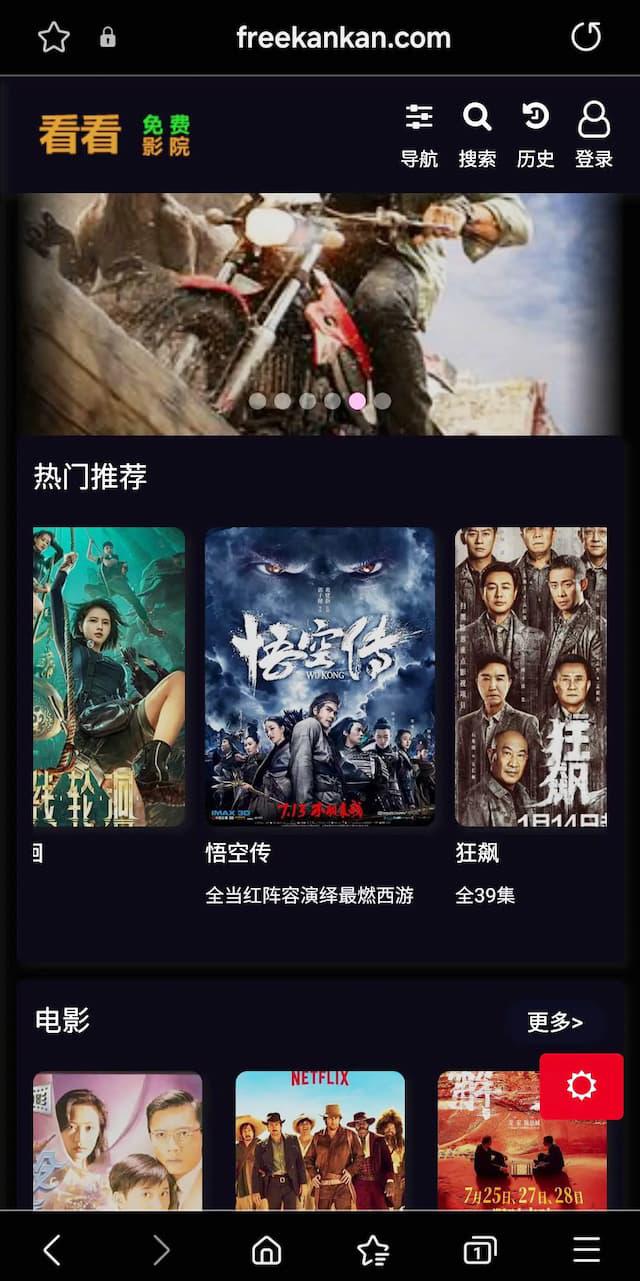
Task: Open the partially visible green adventure poster
Action: [109, 676]
